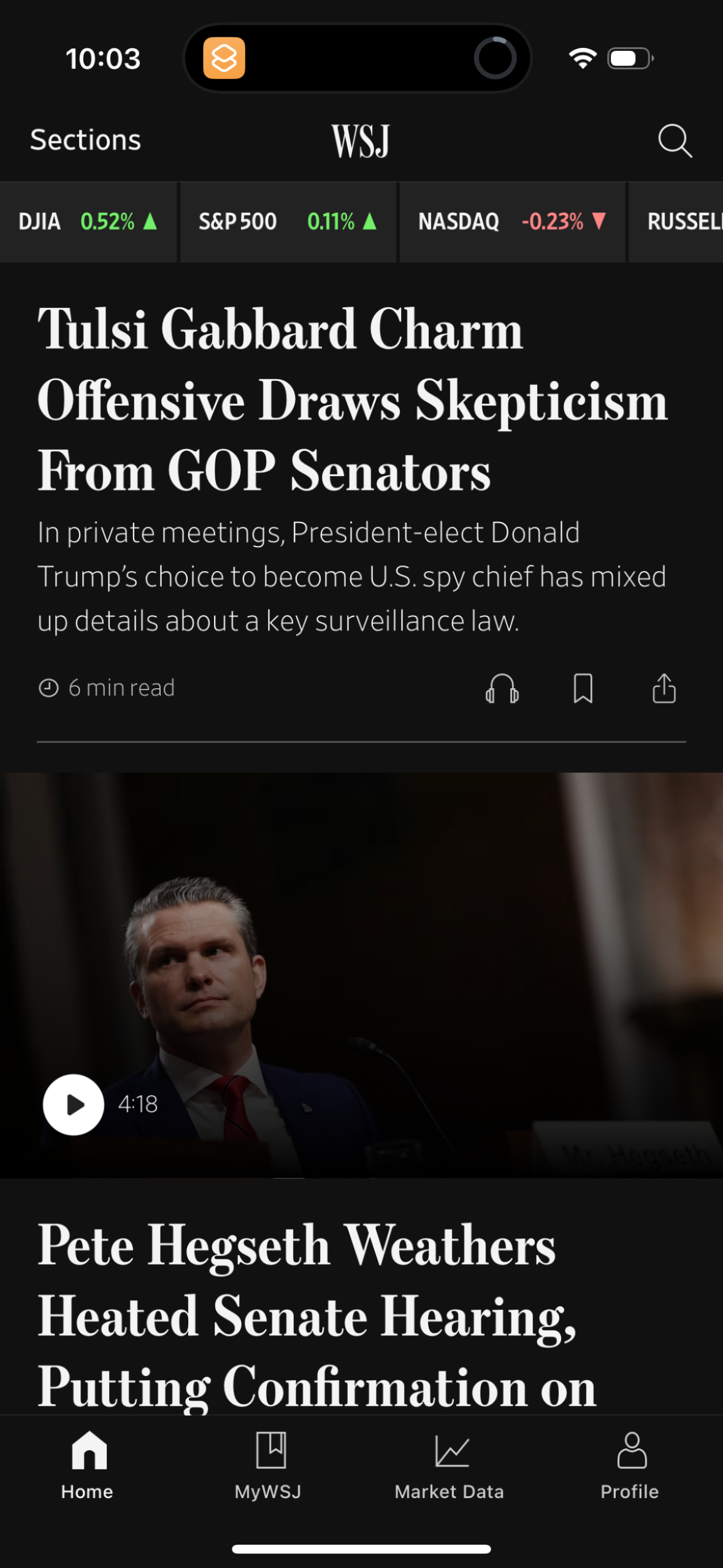Check NASDAQ index performance
The height and width of the screenshot is (1568, 723).
click(512, 222)
